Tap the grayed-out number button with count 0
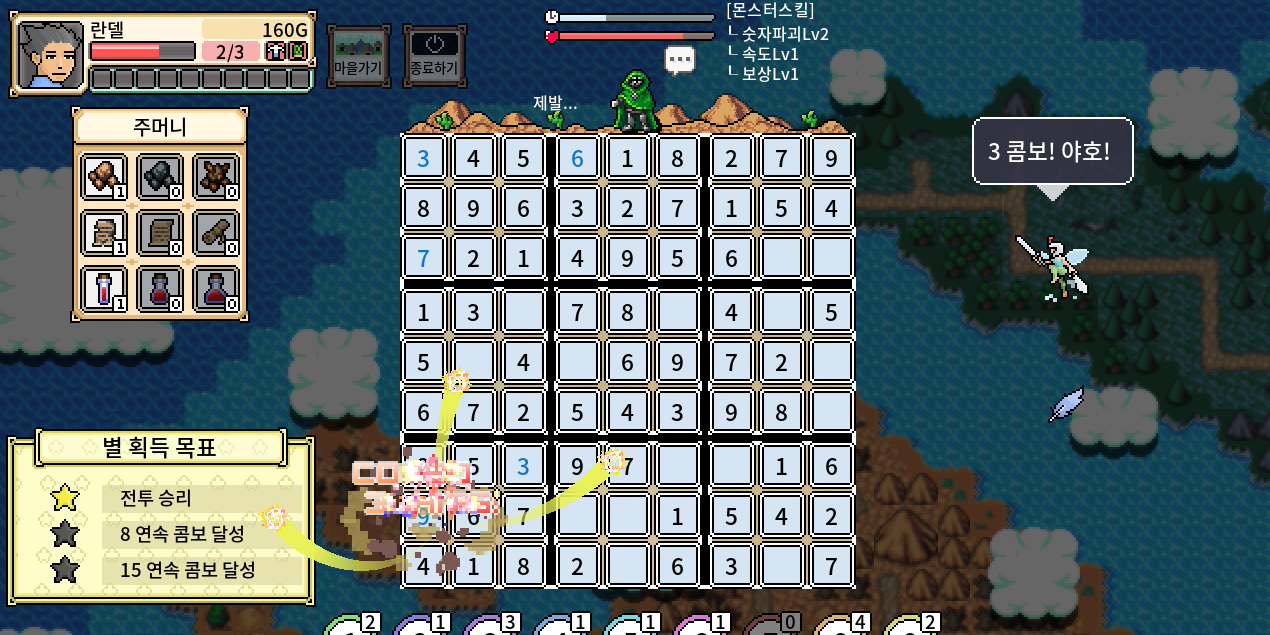 (x=767, y=627)
